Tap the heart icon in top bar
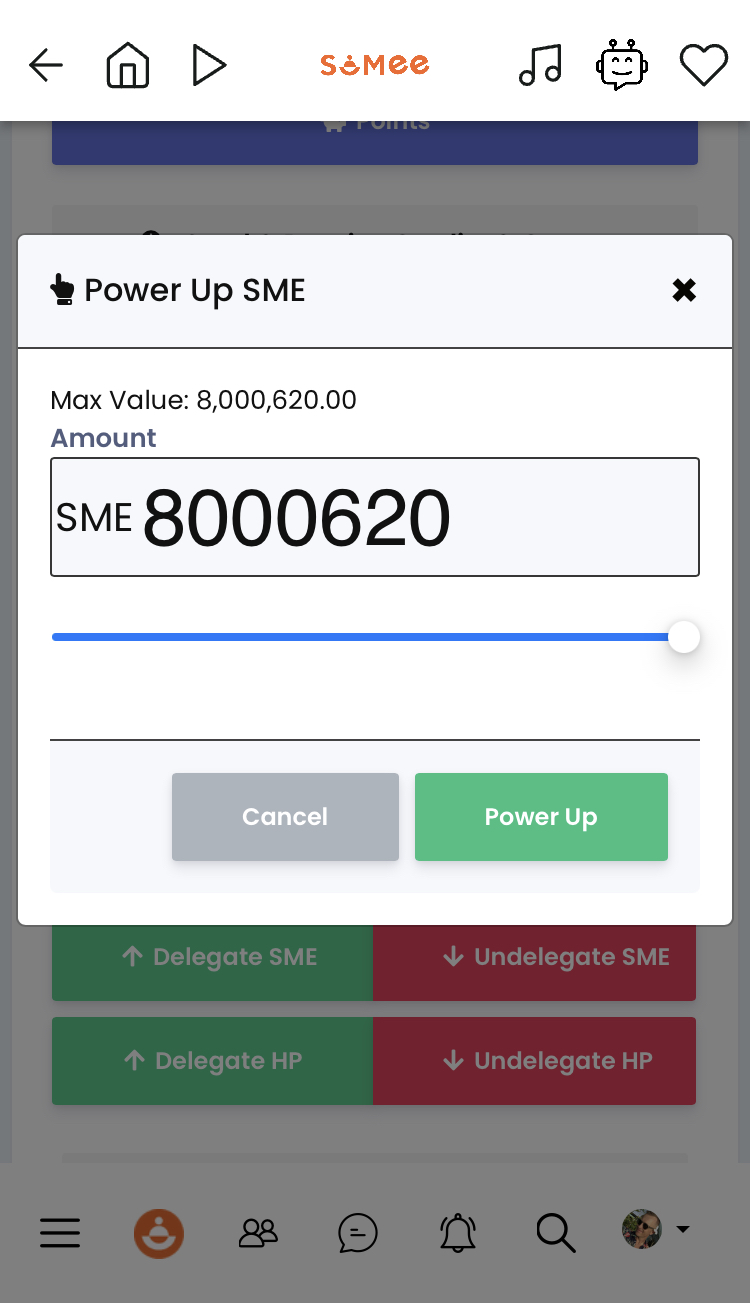Image resolution: width=750 pixels, height=1303 pixels. [x=704, y=66]
